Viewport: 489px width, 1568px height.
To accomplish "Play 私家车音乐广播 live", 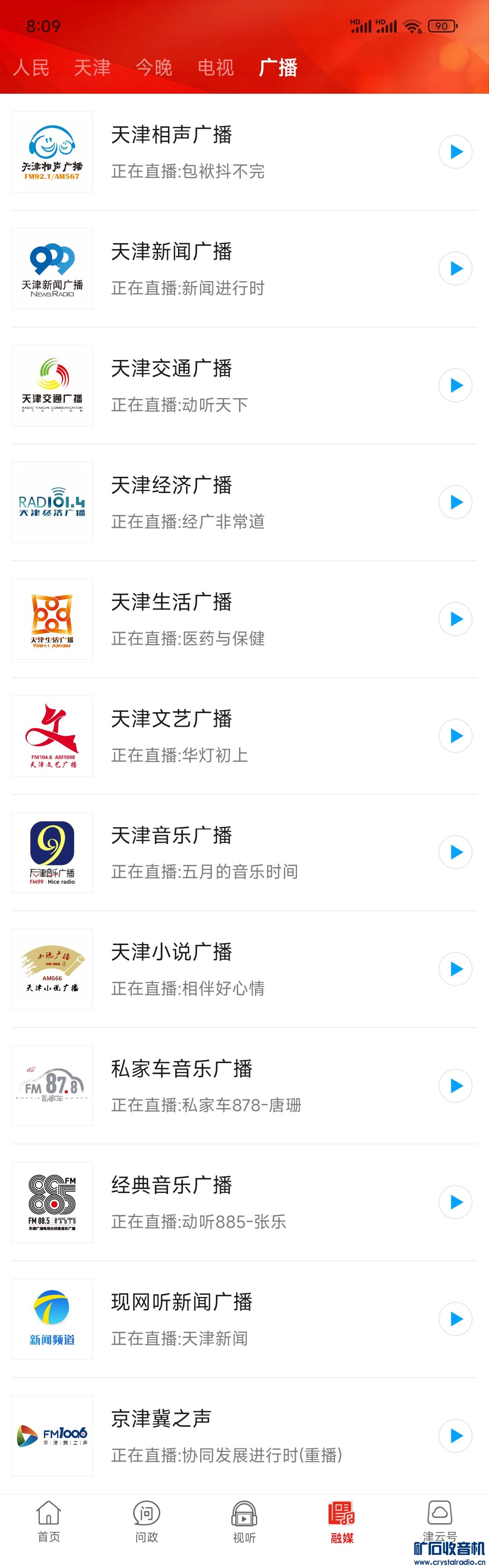I will [455, 1086].
